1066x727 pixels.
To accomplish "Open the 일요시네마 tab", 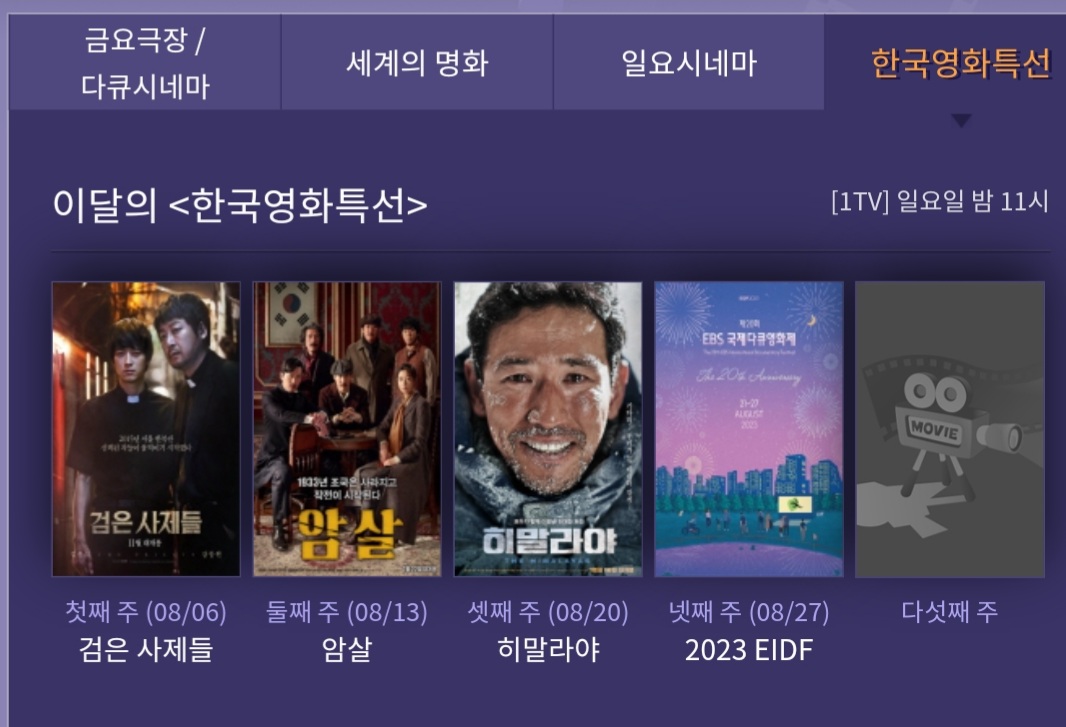I will coord(688,64).
